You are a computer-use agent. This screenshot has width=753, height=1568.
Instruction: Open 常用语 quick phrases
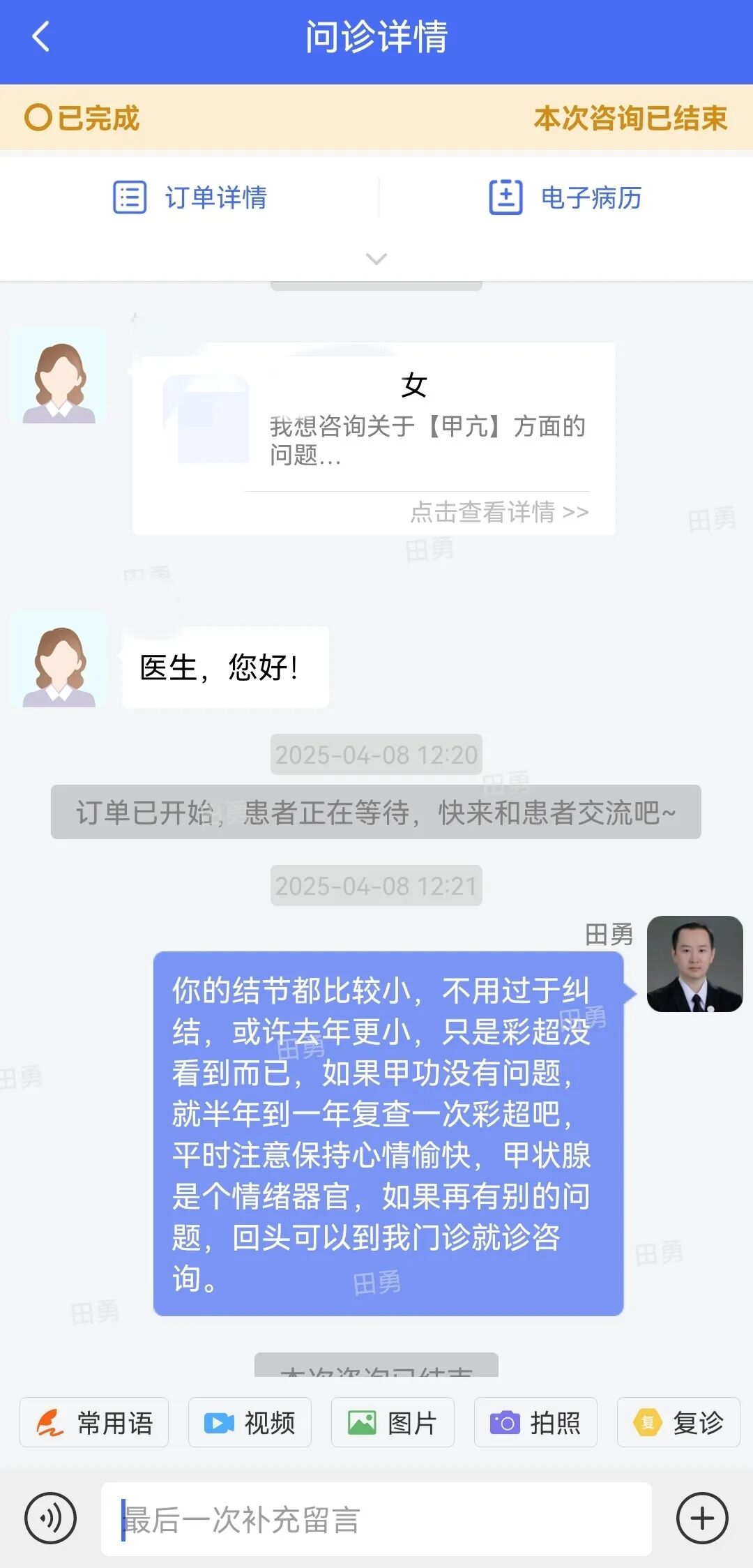pyautogui.click(x=94, y=1422)
